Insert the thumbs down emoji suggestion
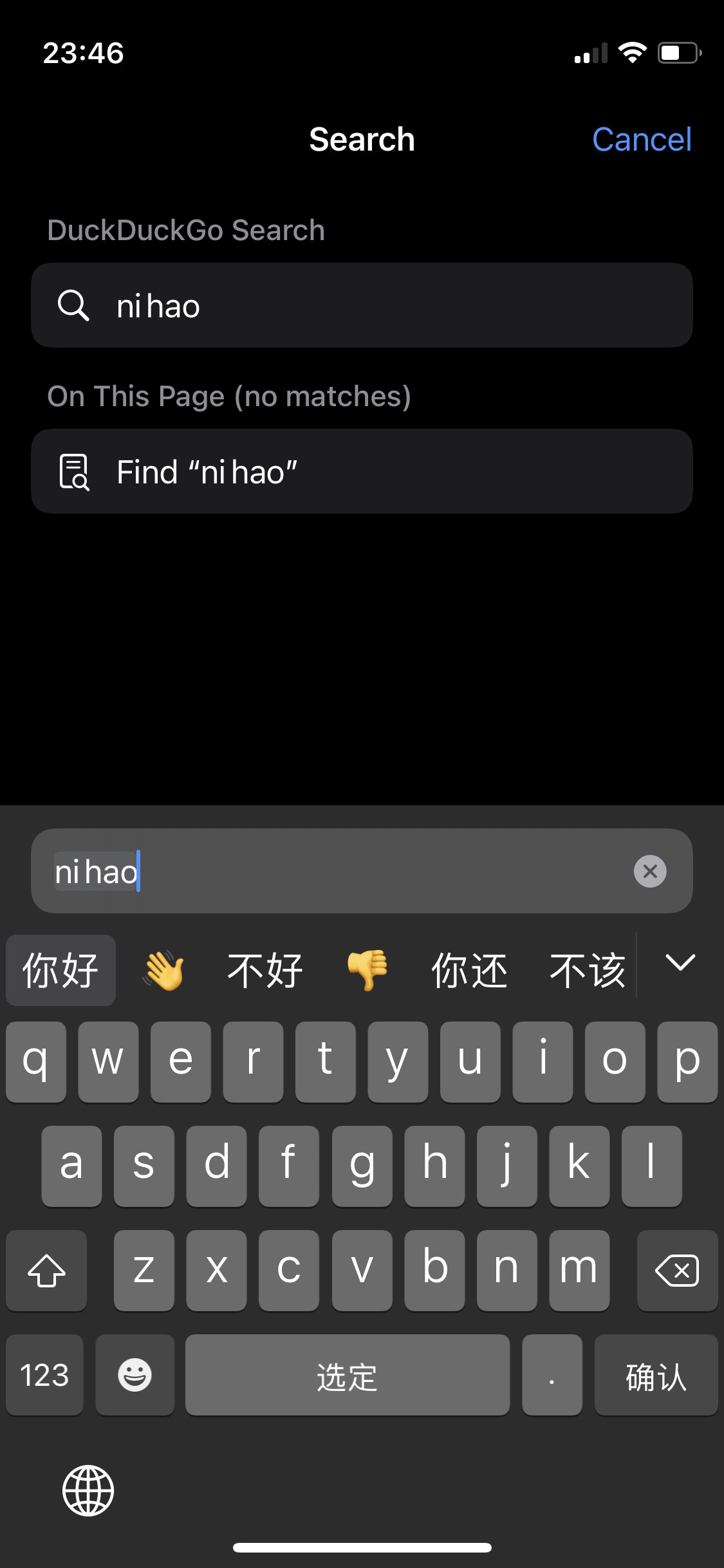Image resolution: width=724 pixels, height=1568 pixels. pyautogui.click(x=367, y=970)
